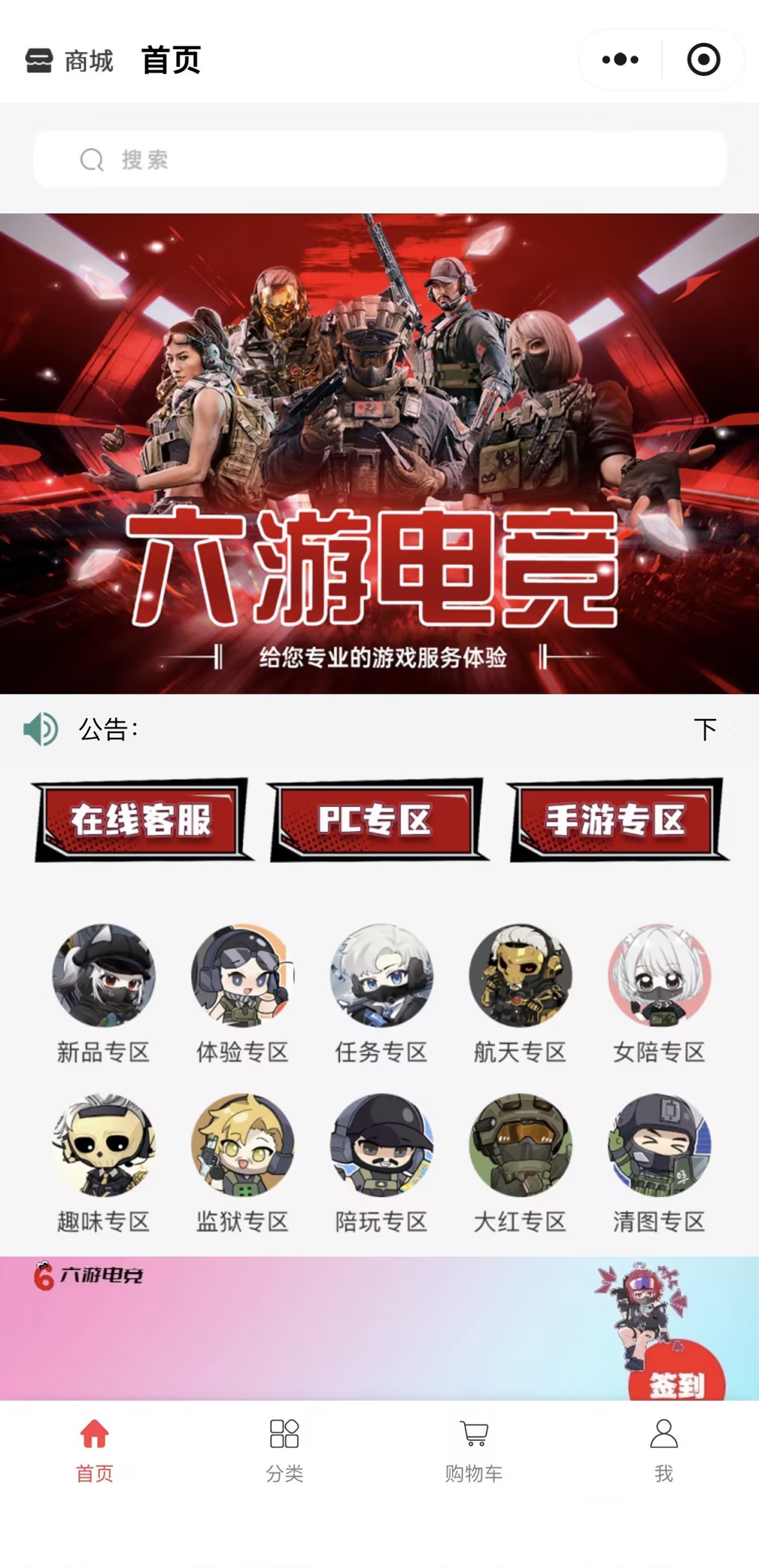Open the 六游电竞 main banner
759x1568 pixels.
(x=379, y=453)
